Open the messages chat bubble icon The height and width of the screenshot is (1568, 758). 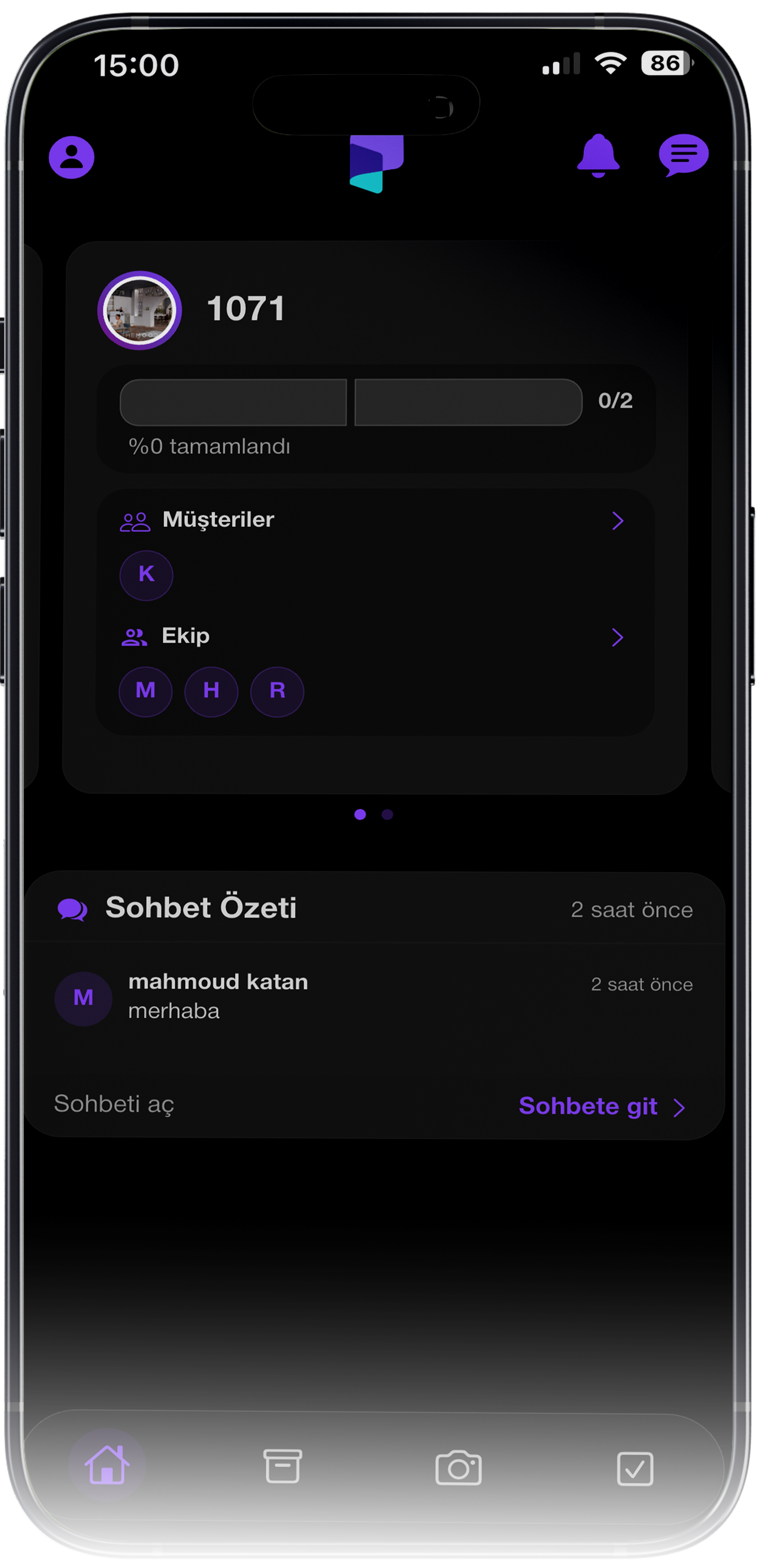click(684, 155)
